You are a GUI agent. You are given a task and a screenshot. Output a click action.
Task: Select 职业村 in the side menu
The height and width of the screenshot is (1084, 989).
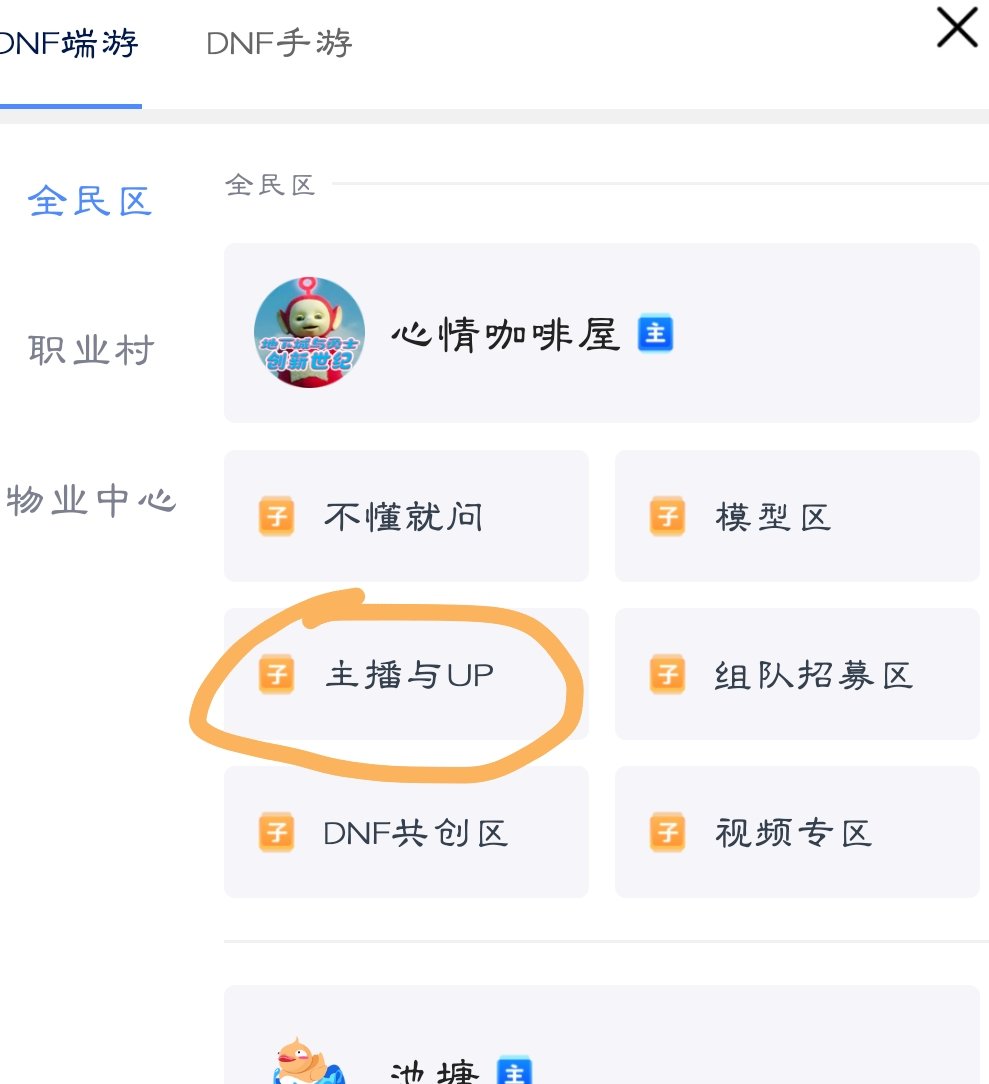(91, 351)
